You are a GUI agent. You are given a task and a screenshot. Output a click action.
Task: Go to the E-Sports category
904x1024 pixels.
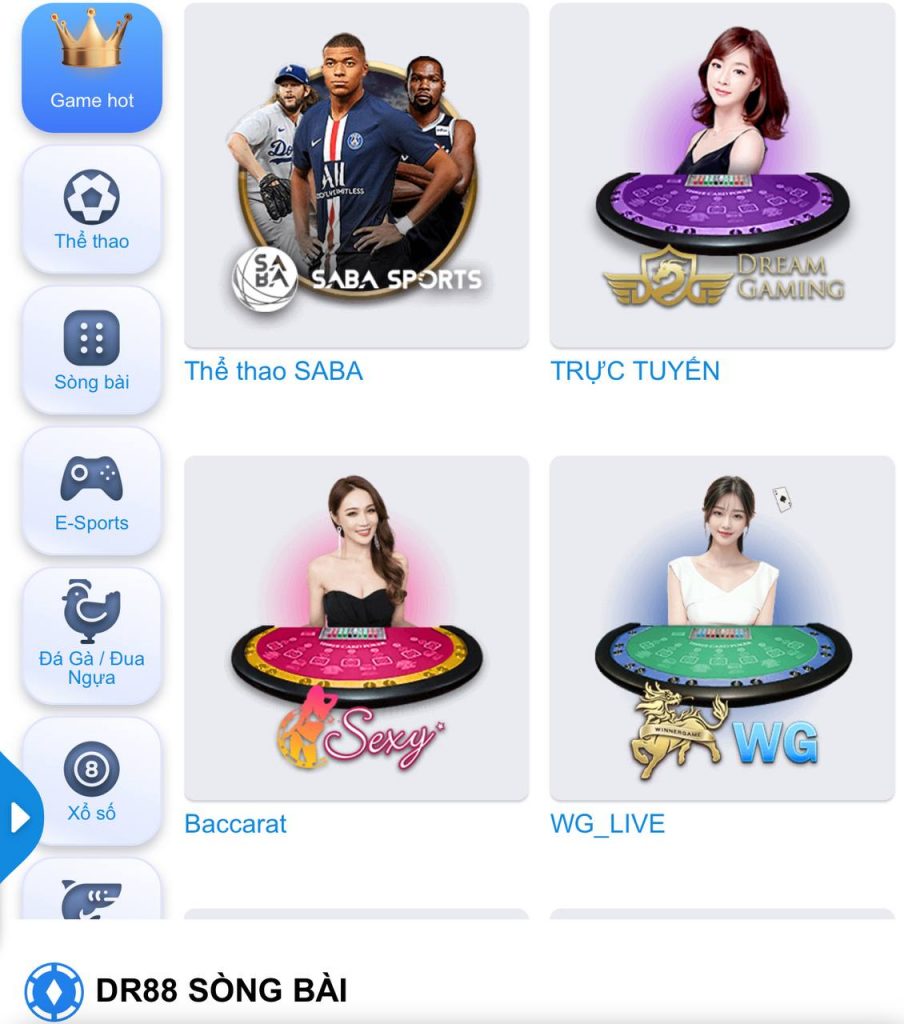[91, 492]
